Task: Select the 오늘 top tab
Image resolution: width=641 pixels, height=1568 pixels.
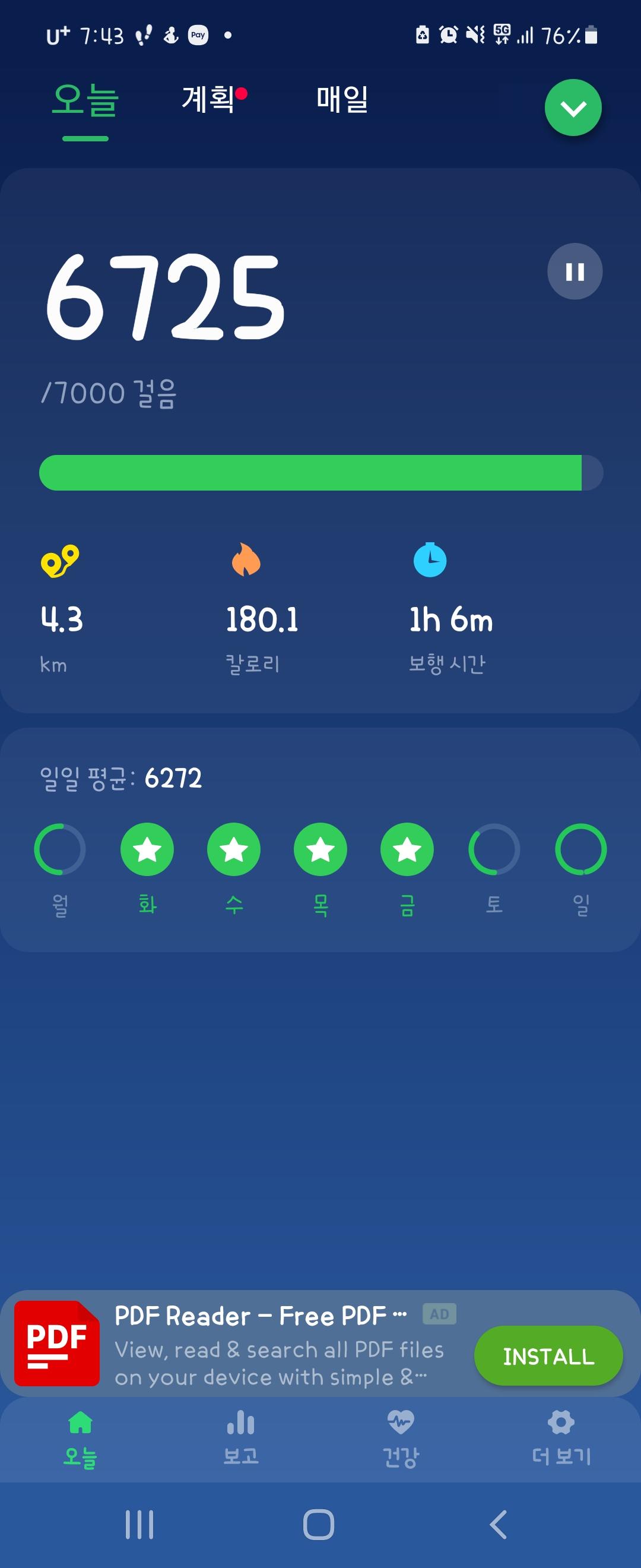Action: click(85, 100)
